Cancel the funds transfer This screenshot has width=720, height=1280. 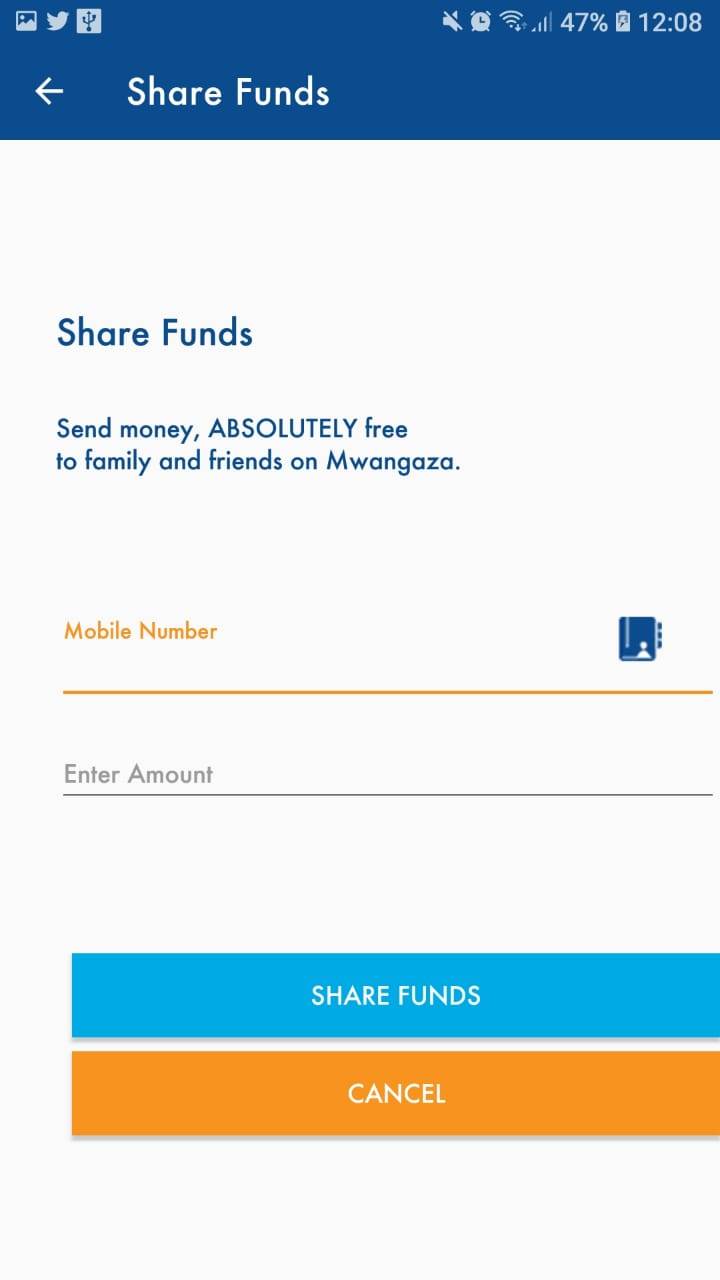[396, 1093]
